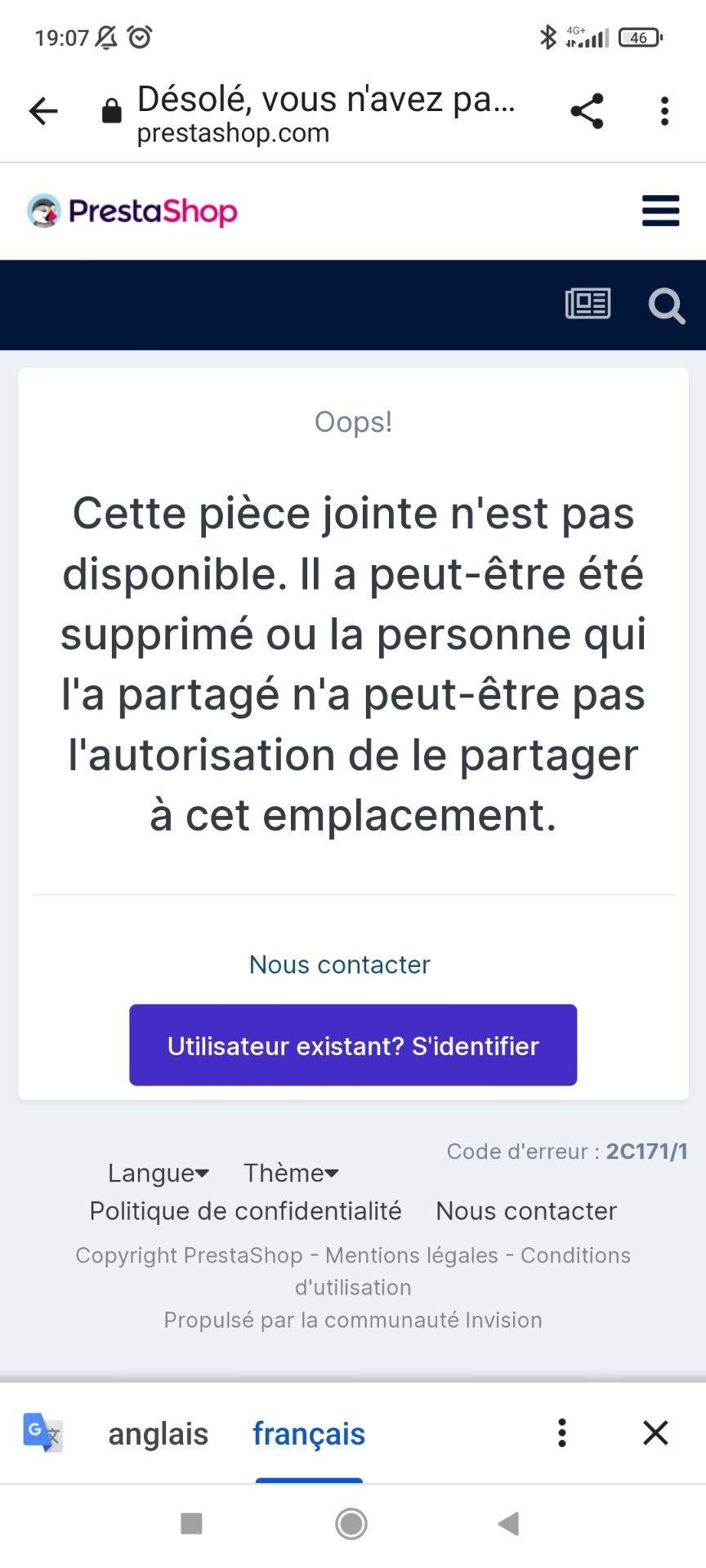Open Nous contacter in the footer
This screenshot has width=706, height=1568.
coord(526,1211)
